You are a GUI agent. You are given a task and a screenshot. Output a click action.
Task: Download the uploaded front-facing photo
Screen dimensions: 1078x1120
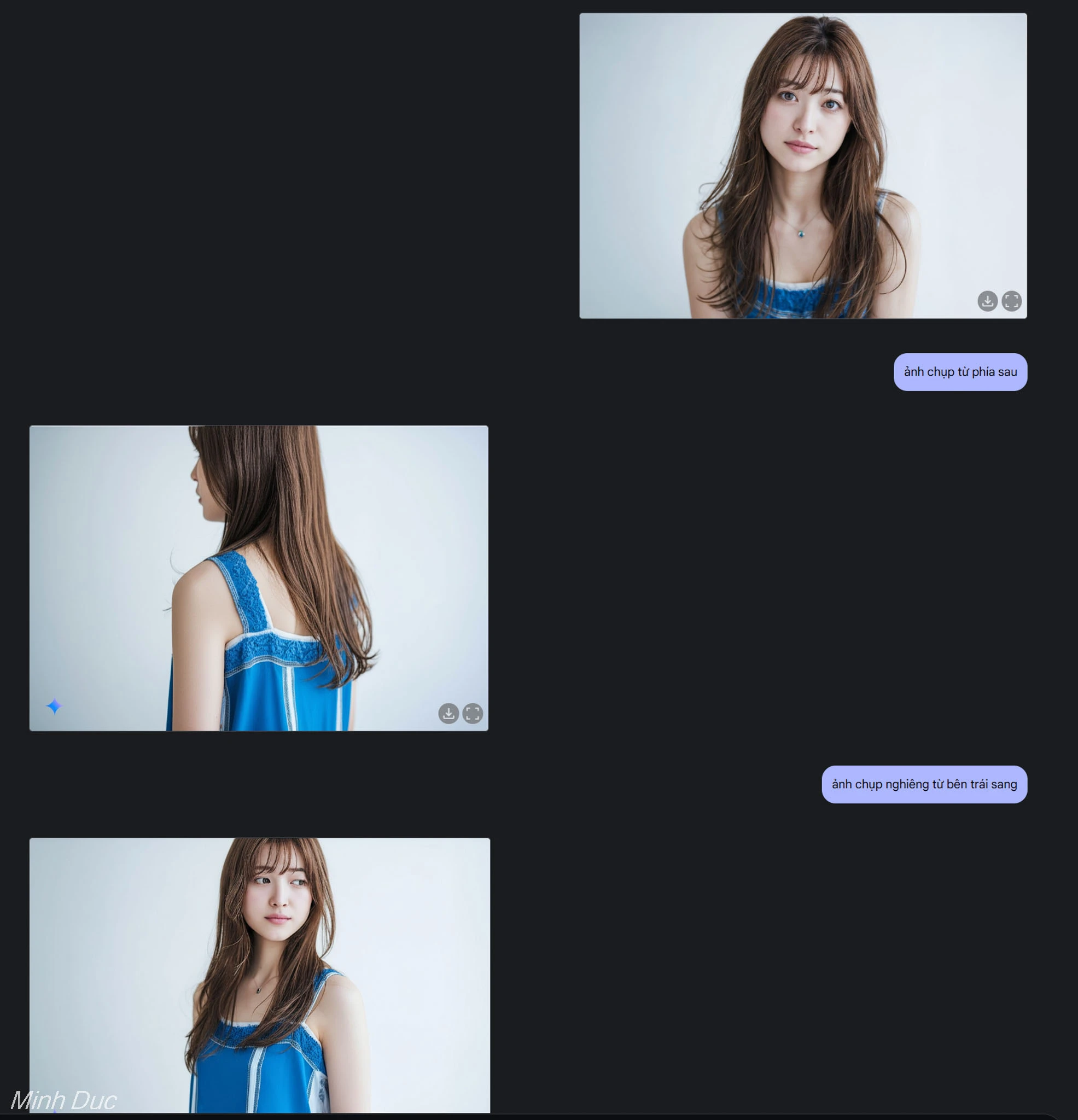click(x=987, y=301)
